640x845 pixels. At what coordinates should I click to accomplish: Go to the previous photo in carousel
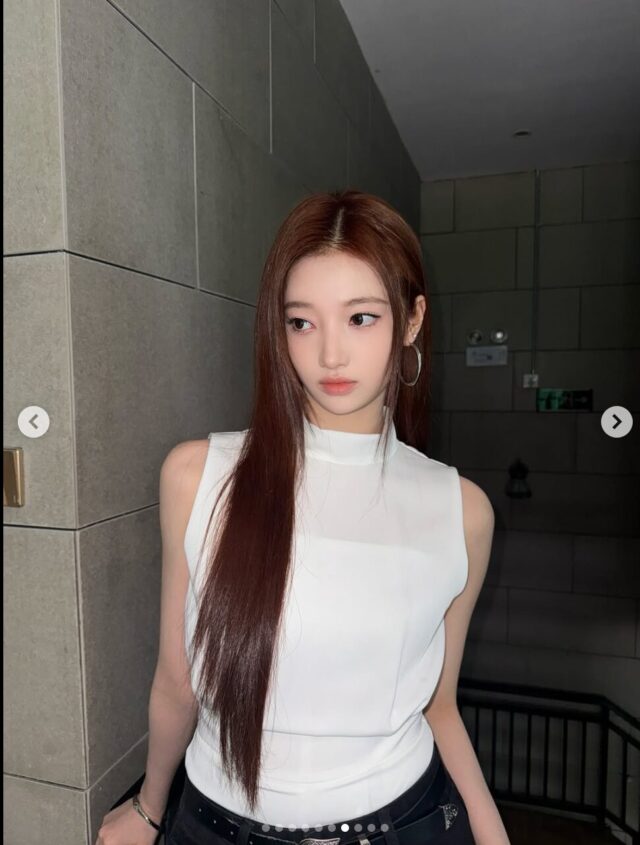click(33, 421)
